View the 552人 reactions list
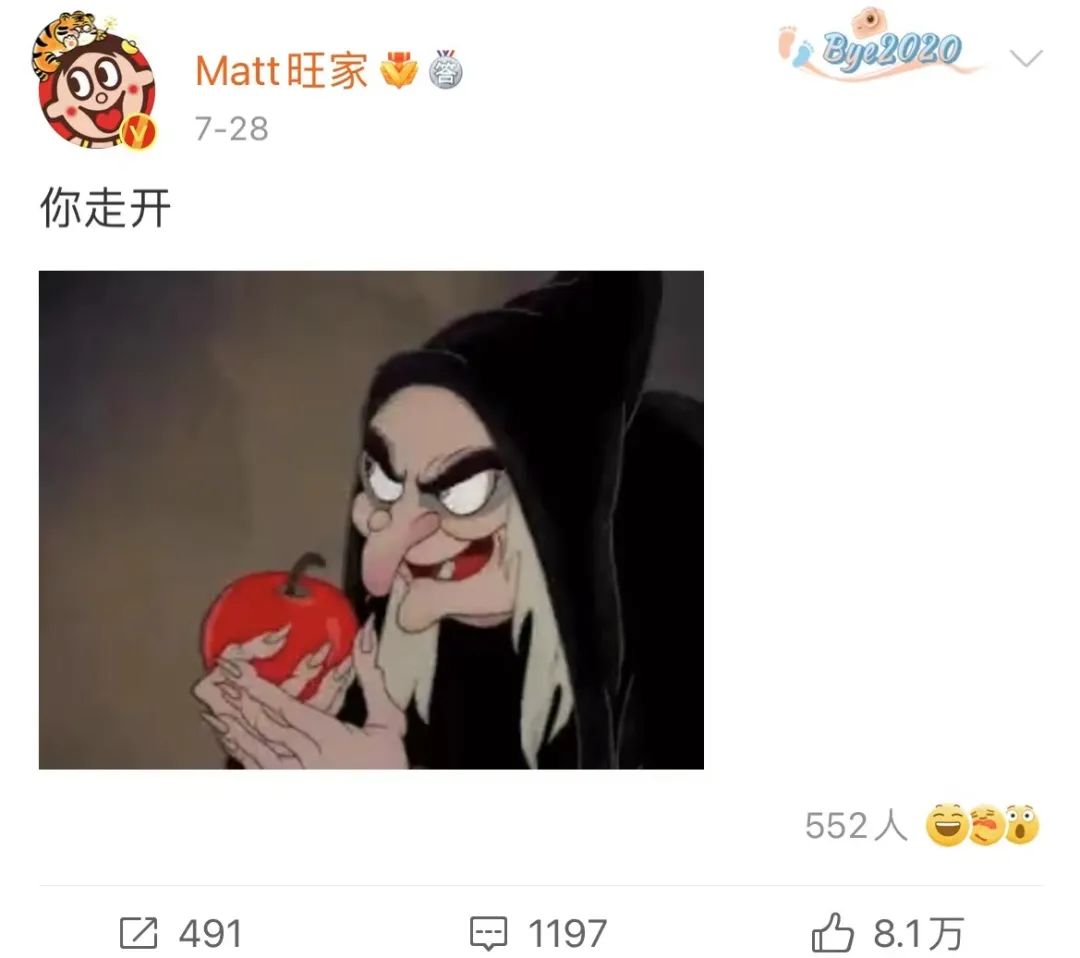 click(x=920, y=826)
